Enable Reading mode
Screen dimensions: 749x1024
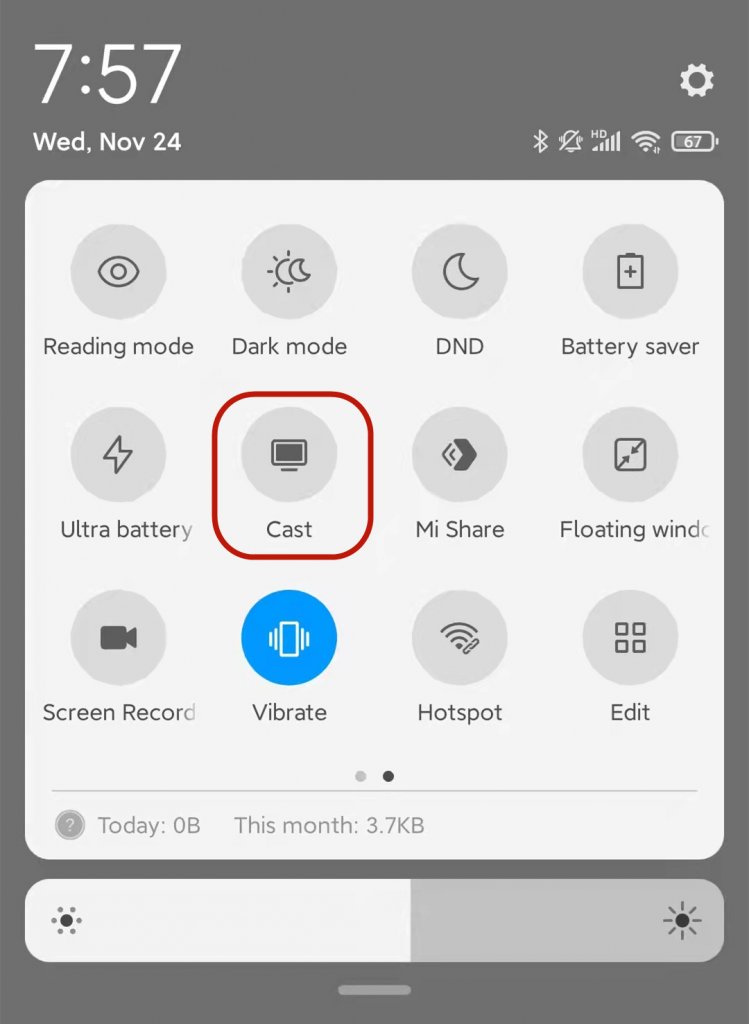point(119,272)
